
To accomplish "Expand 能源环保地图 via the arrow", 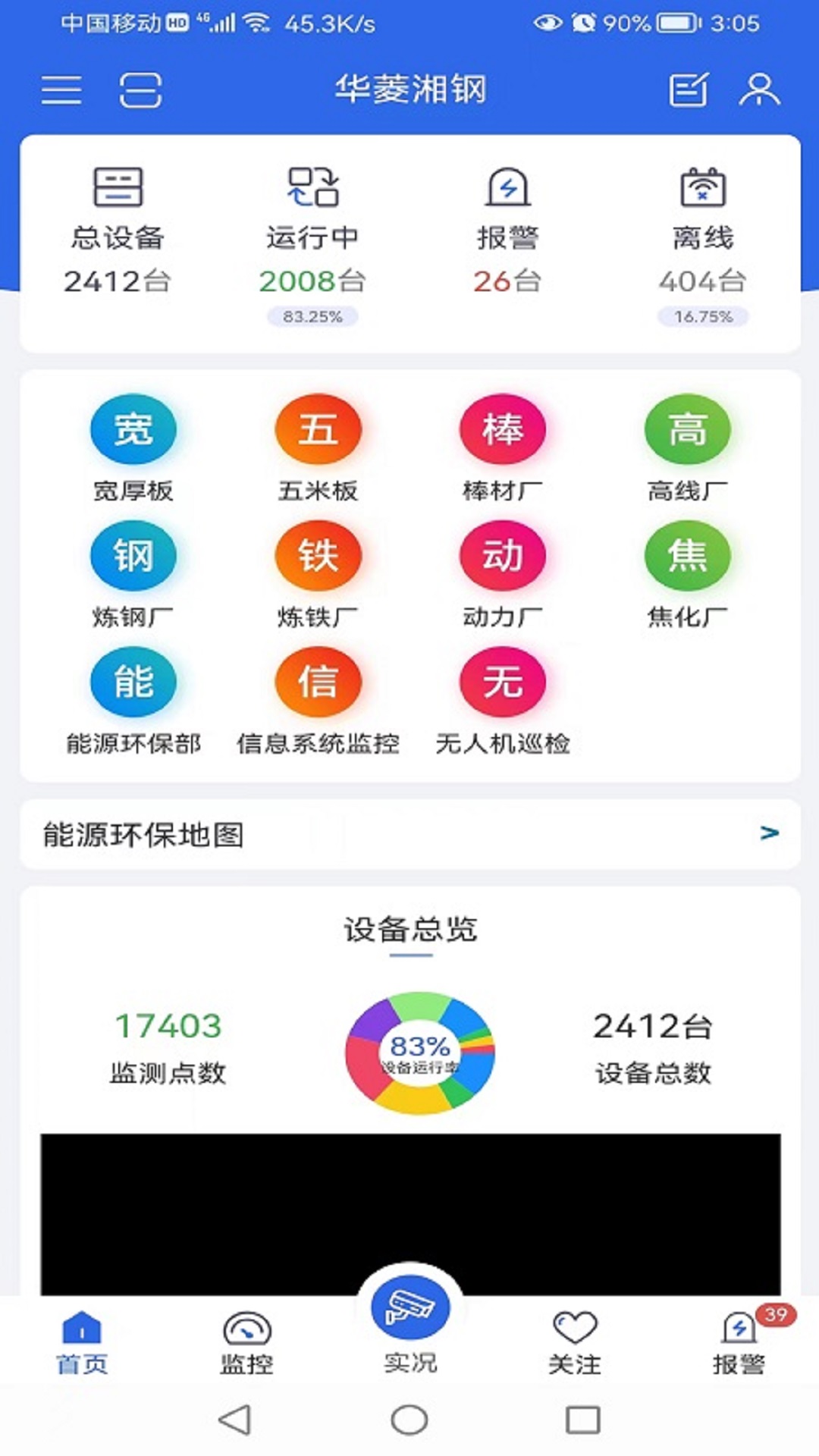I will pos(768,833).
